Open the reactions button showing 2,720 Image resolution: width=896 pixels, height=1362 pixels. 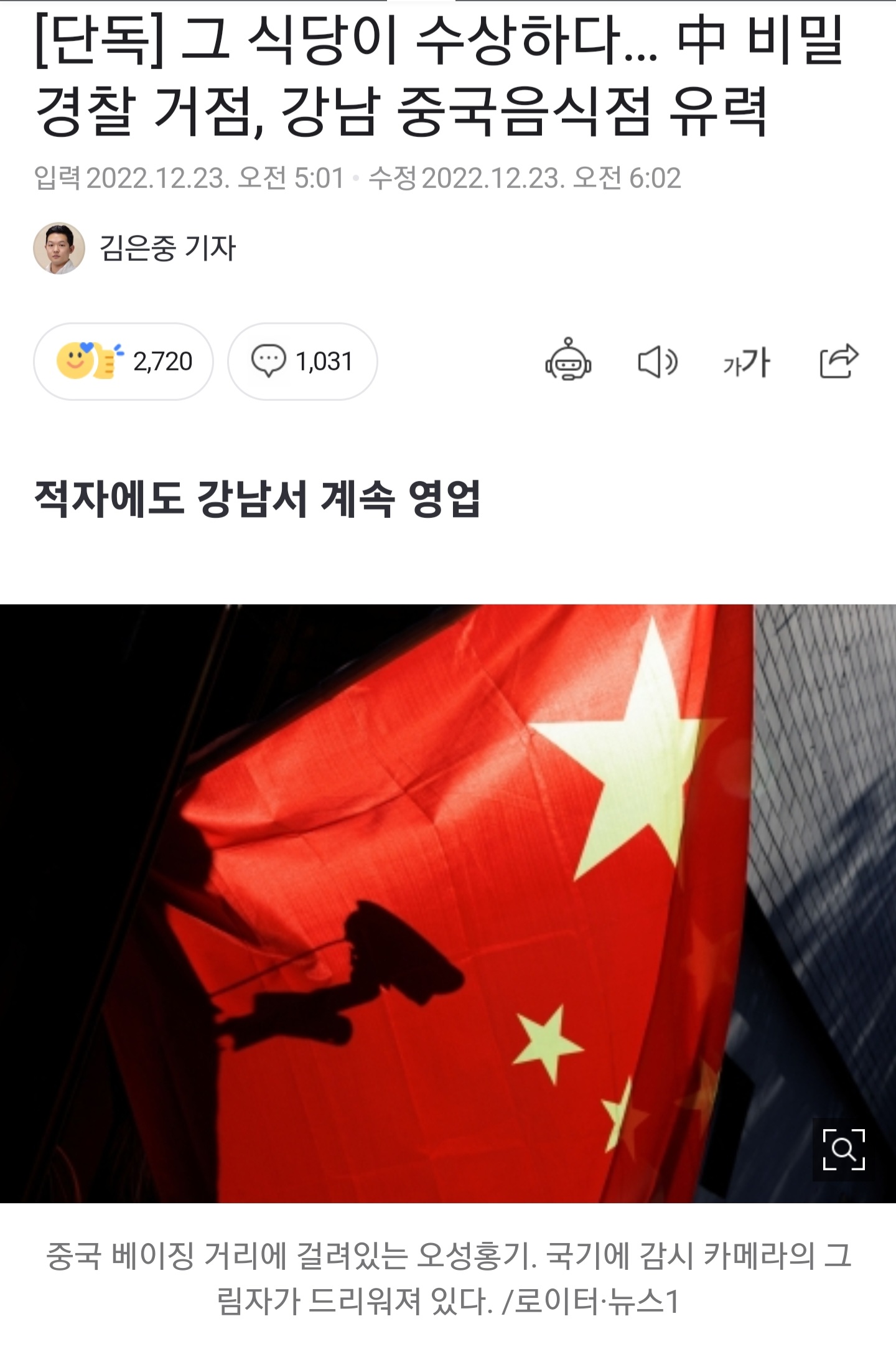pos(123,361)
